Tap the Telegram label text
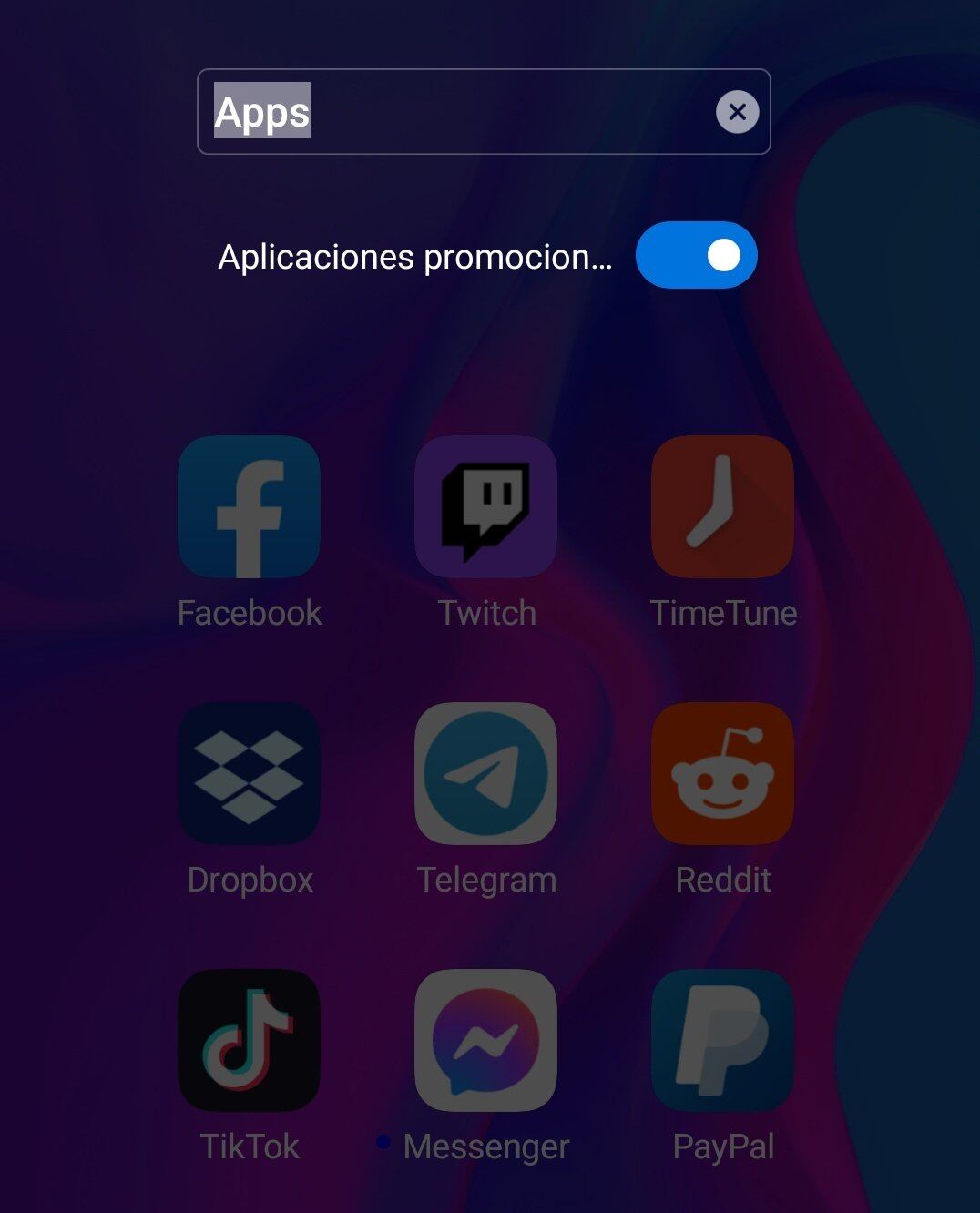This screenshot has height=1213, width=980. click(486, 880)
